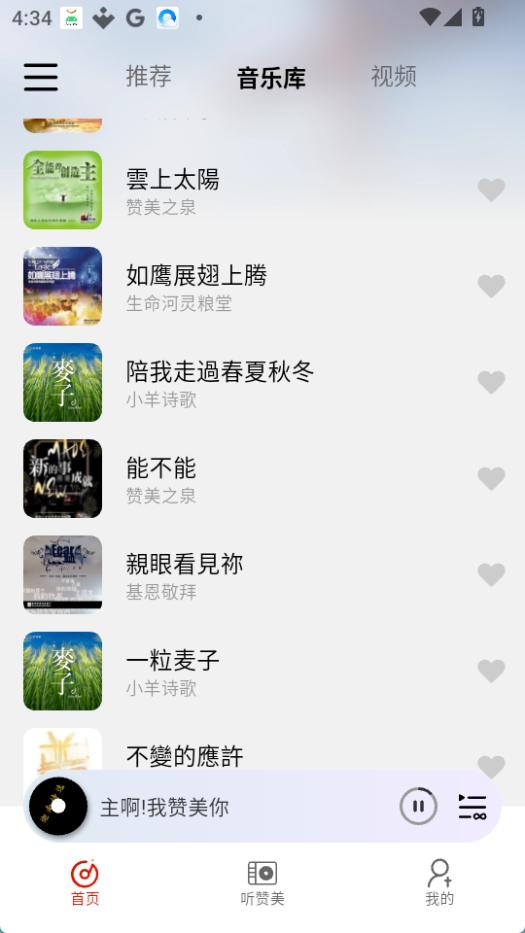The image size is (525, 933).
Task: Favorite 如鷹展翅上騰 with the heart icon
Action: pos(492,286)
